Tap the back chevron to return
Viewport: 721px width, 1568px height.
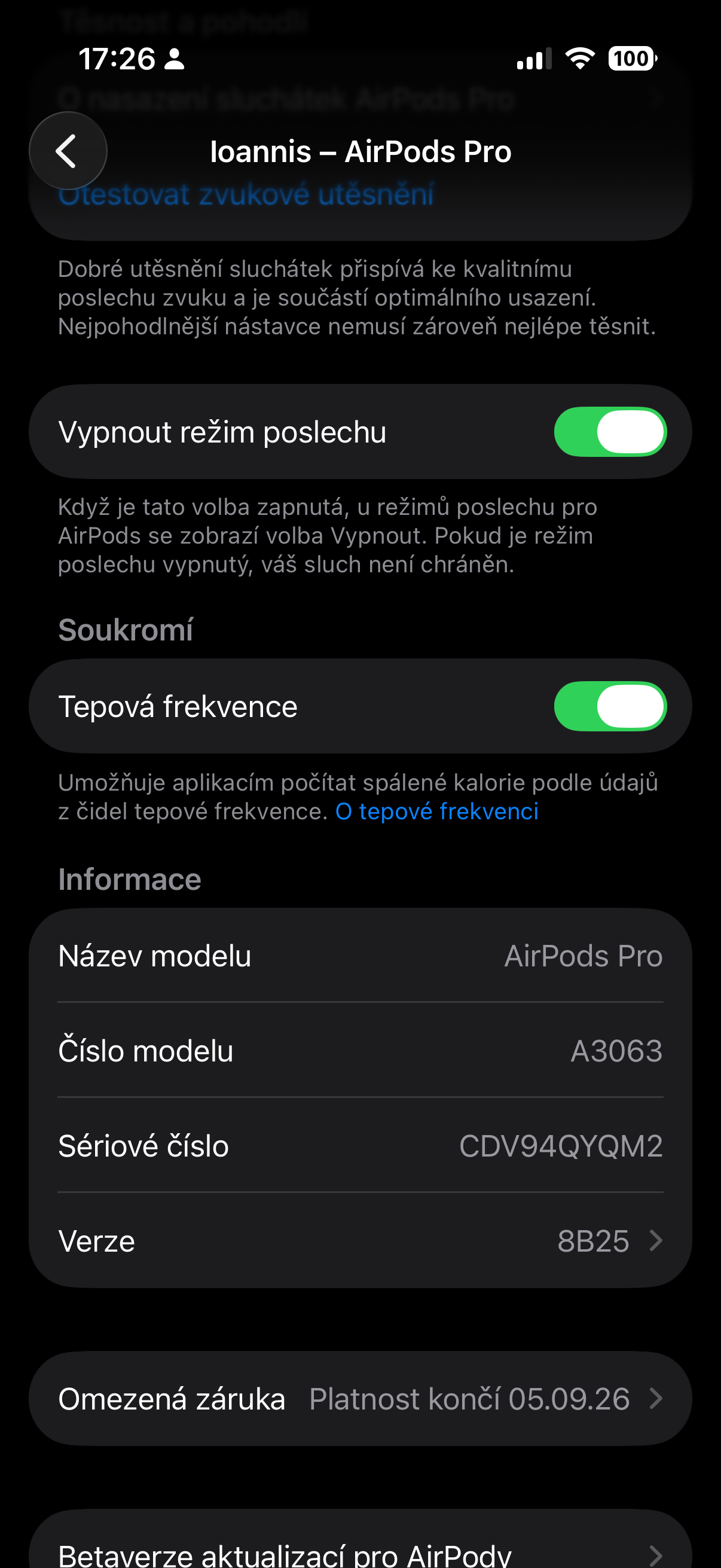[67, 150]
